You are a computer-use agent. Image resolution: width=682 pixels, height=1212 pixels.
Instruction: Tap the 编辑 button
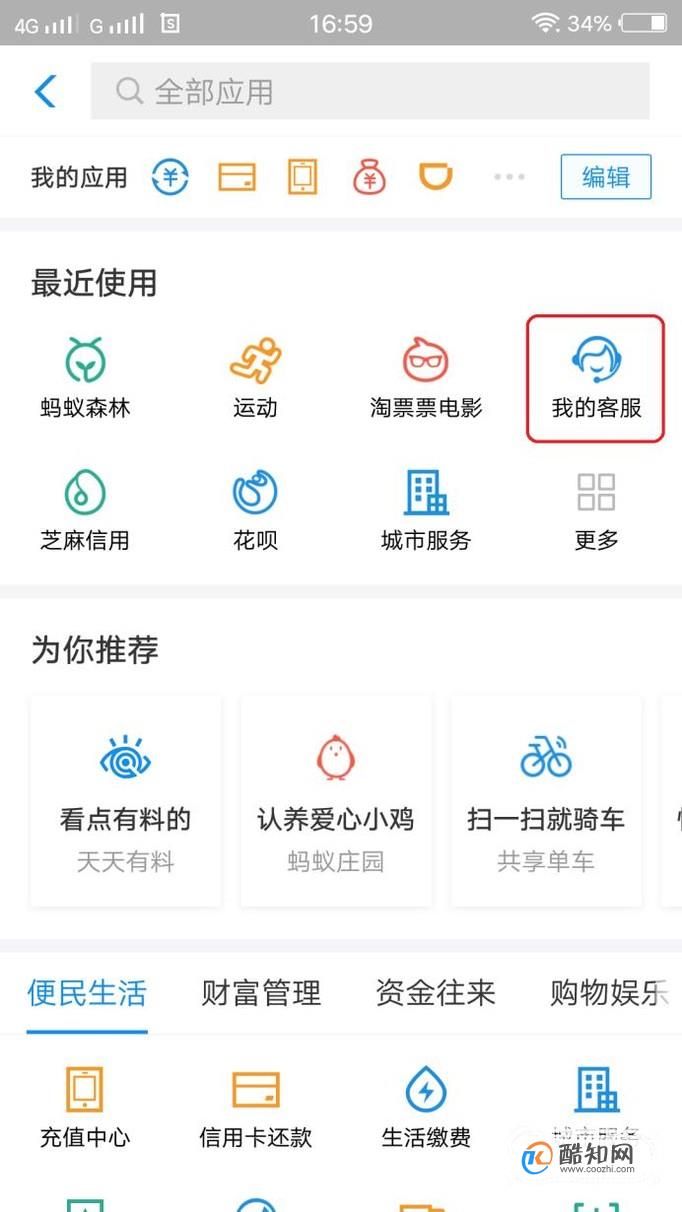(x=606, y=177)
